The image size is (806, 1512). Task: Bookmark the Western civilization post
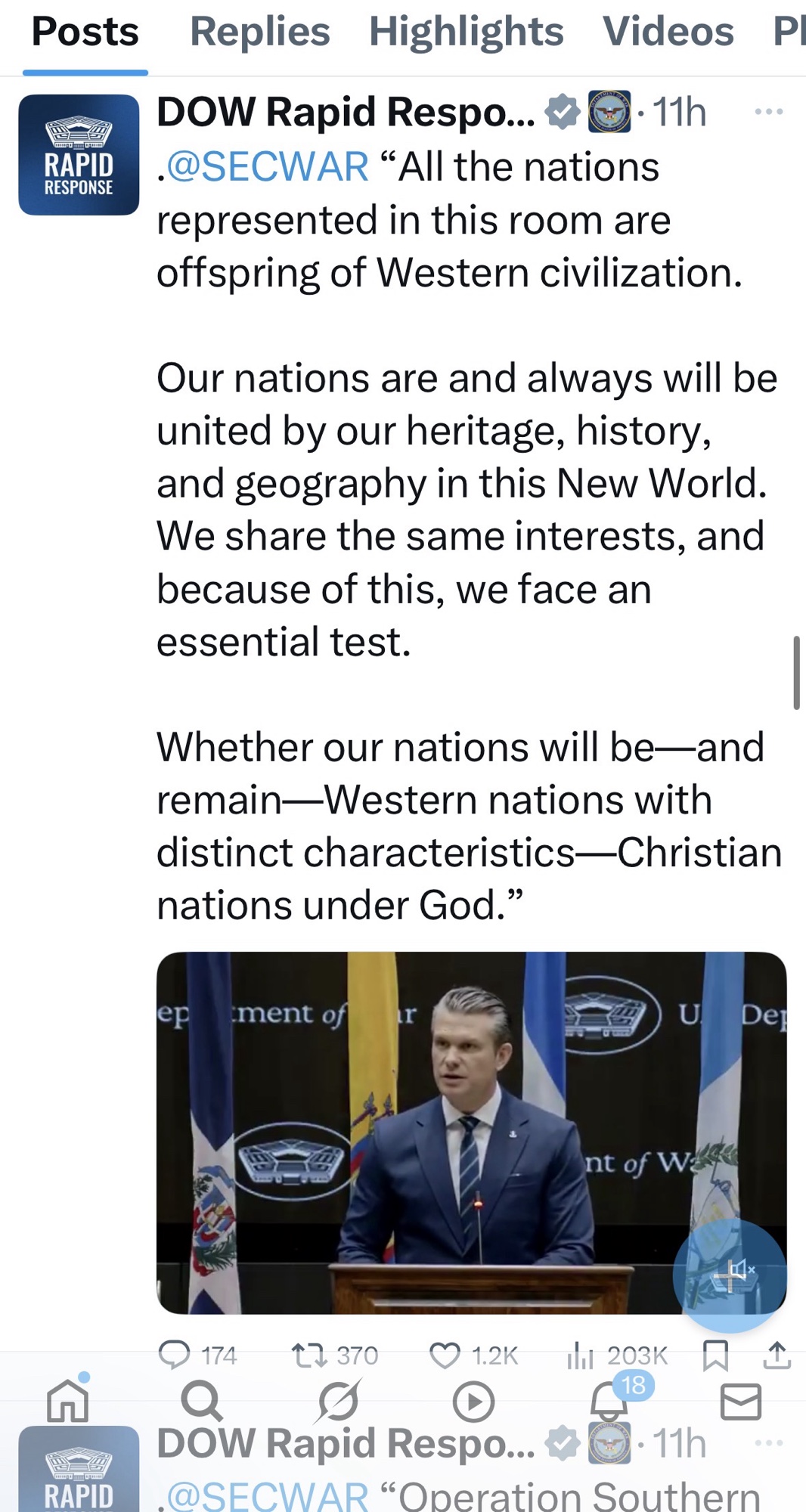pos(715,1355)
